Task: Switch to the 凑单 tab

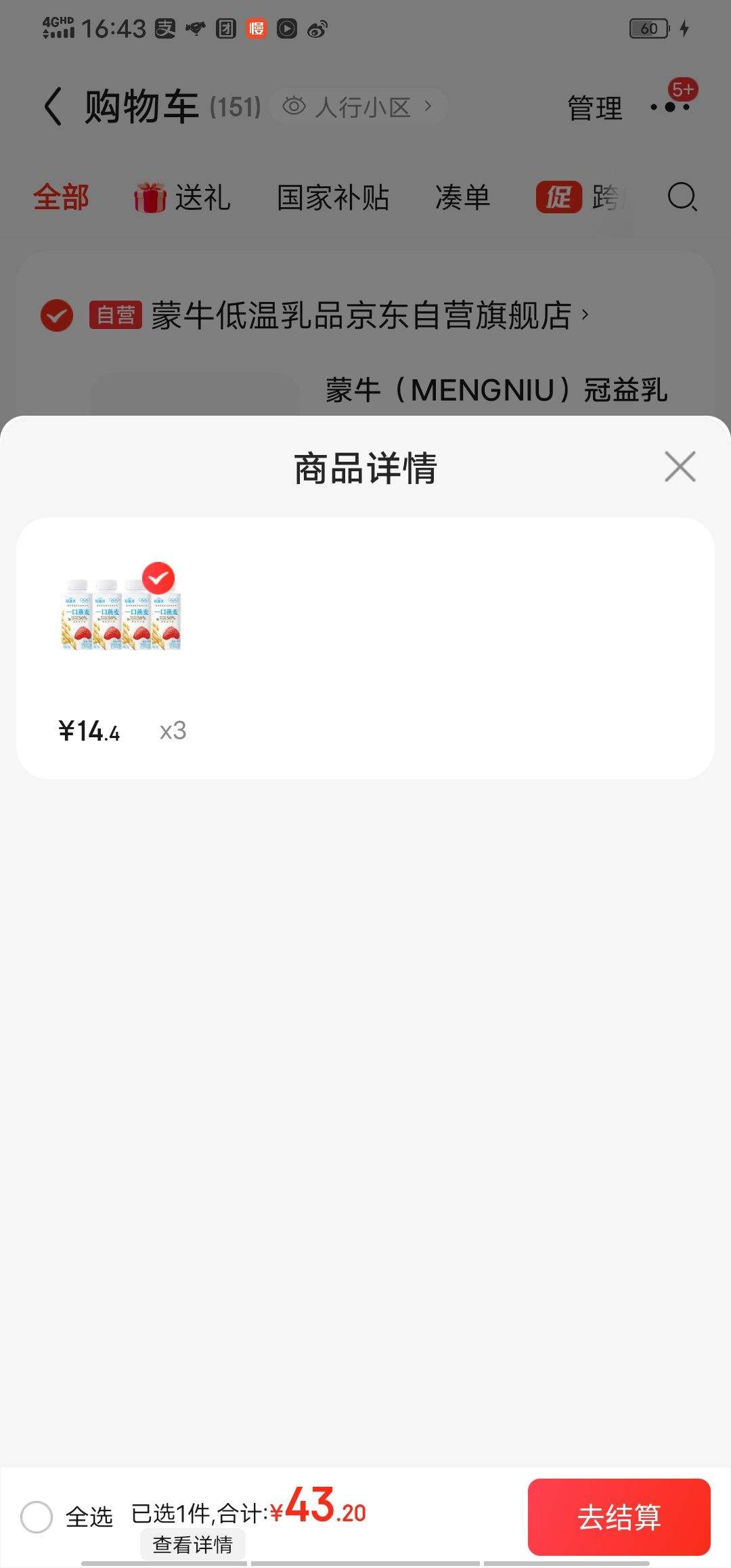Action: click(x=463, y=197)
